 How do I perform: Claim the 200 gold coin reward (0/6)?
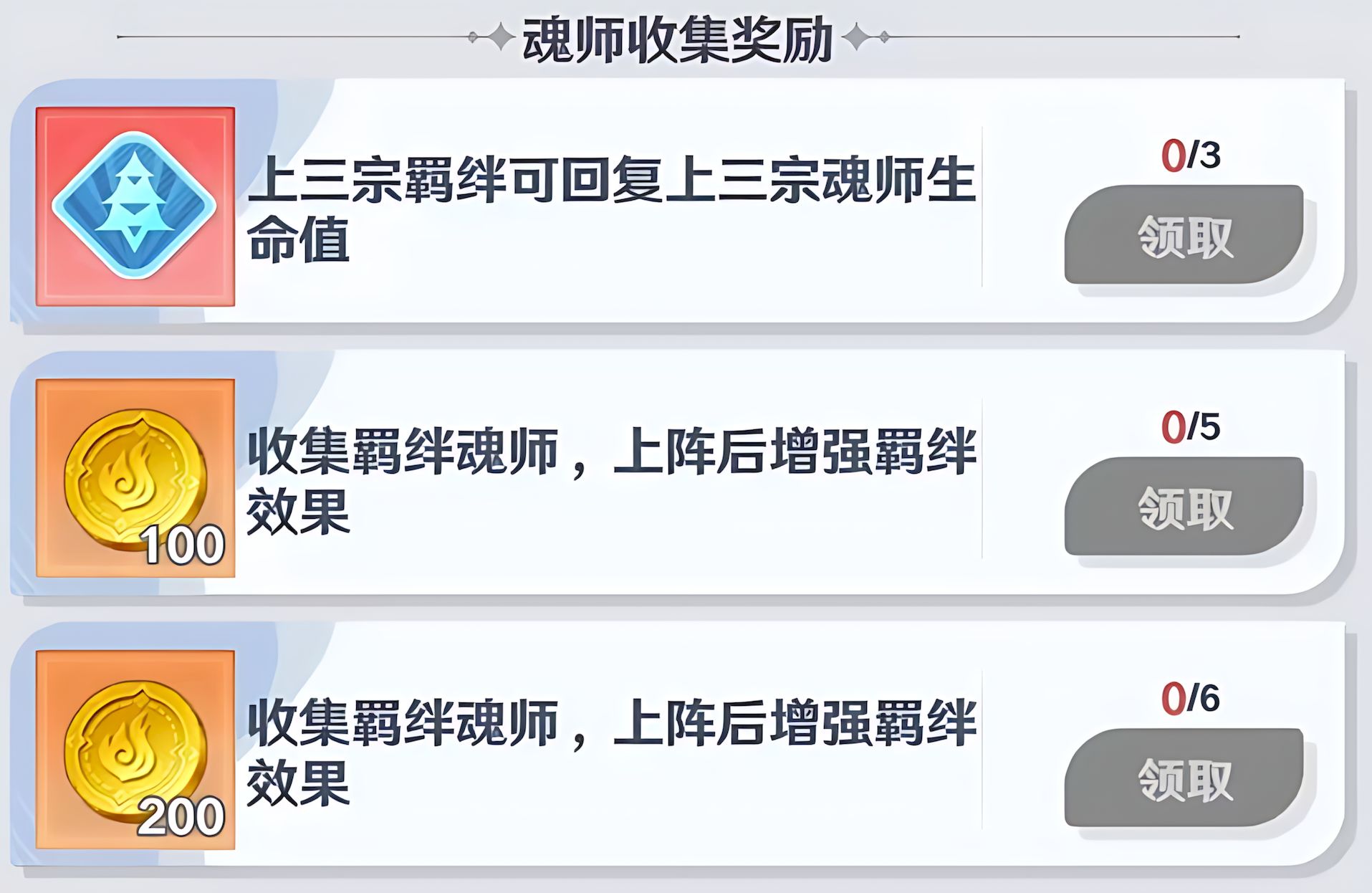click(x=1184, y=778)
